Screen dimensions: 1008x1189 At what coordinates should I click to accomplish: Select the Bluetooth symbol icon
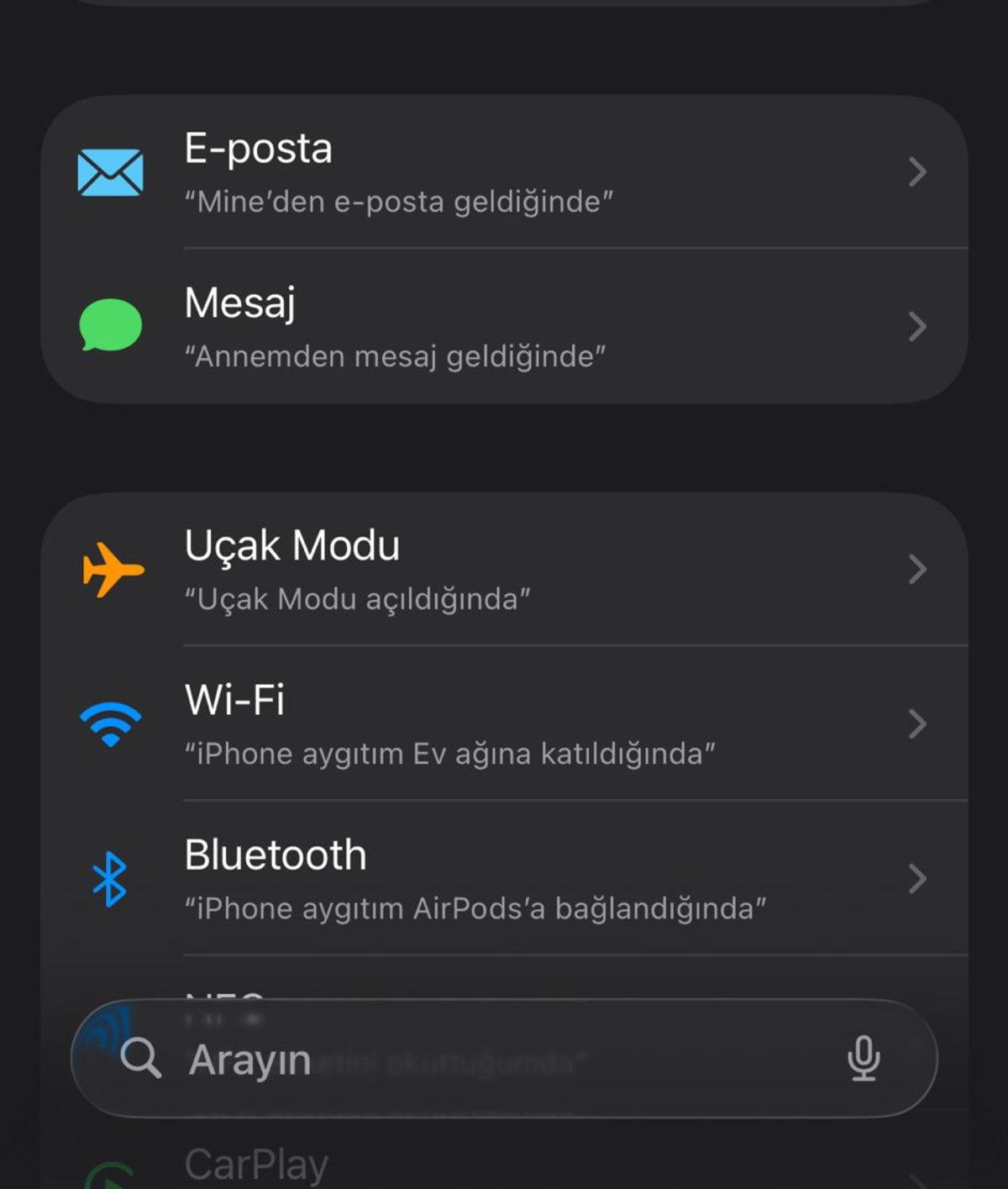pyautogui.click(x=110, y=879)
